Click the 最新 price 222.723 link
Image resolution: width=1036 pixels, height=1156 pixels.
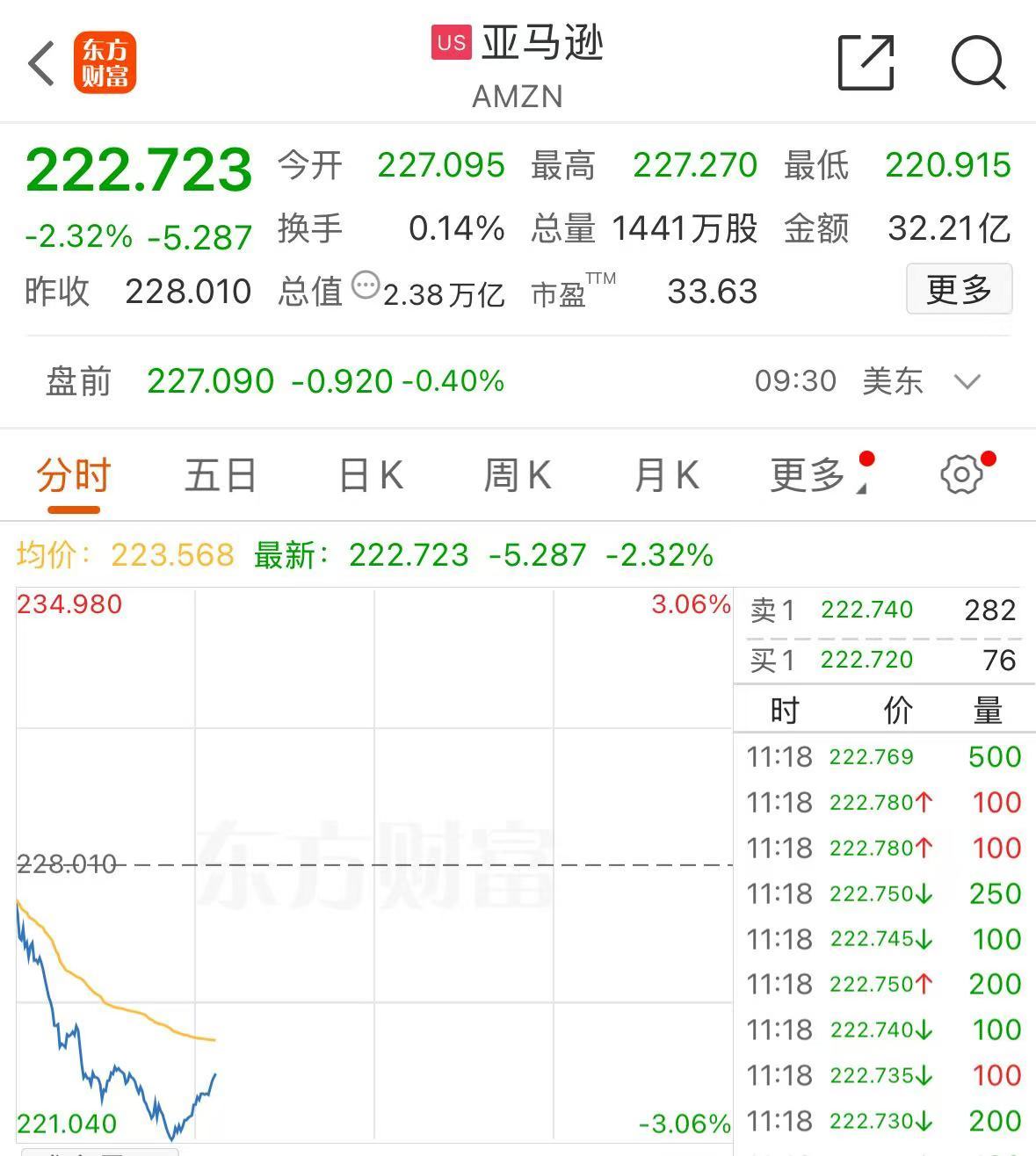409,555
